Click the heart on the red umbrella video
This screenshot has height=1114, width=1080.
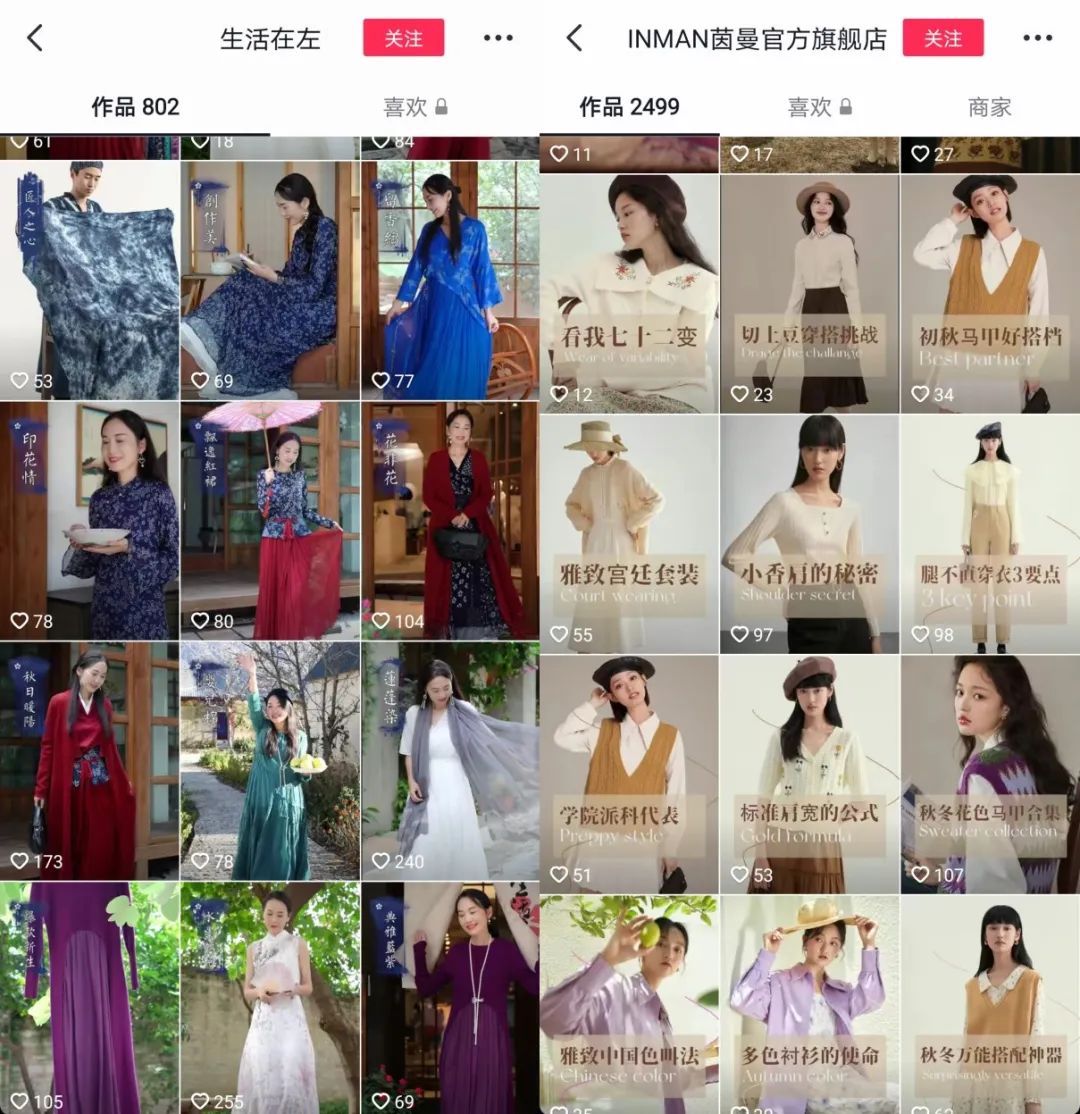click(199, 620)
